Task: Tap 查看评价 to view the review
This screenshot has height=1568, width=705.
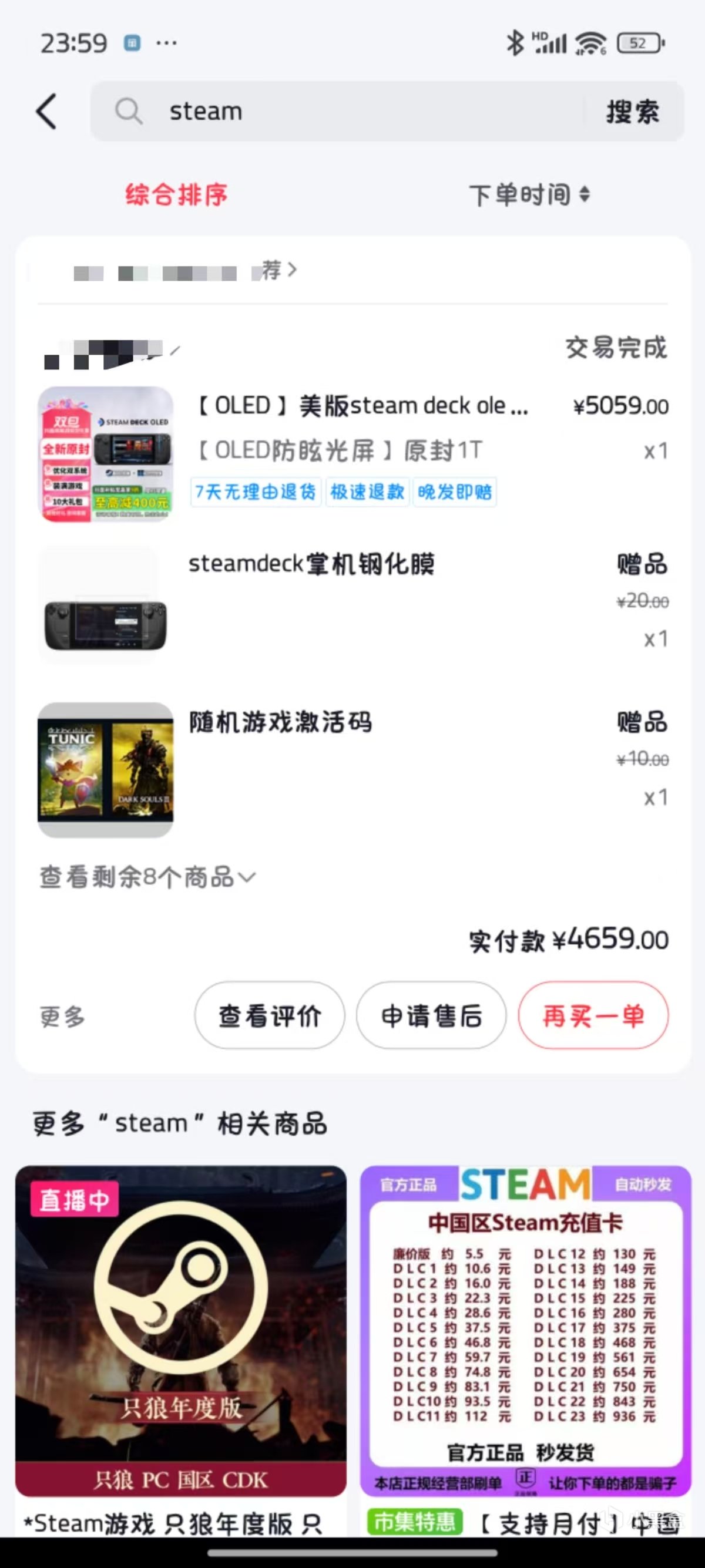Action: pyautogui.click(x=269, y=1015)
